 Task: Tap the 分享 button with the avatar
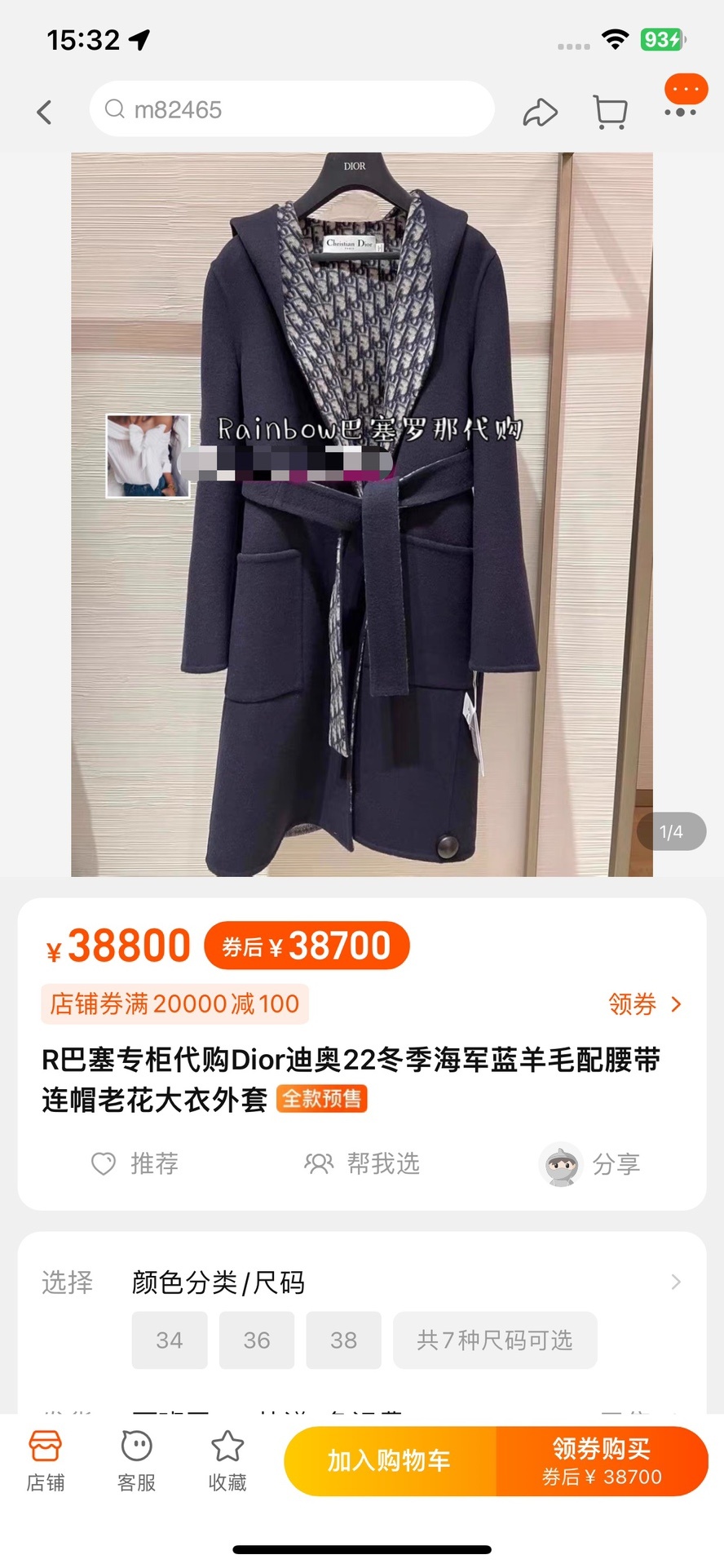click(590, 1164)
